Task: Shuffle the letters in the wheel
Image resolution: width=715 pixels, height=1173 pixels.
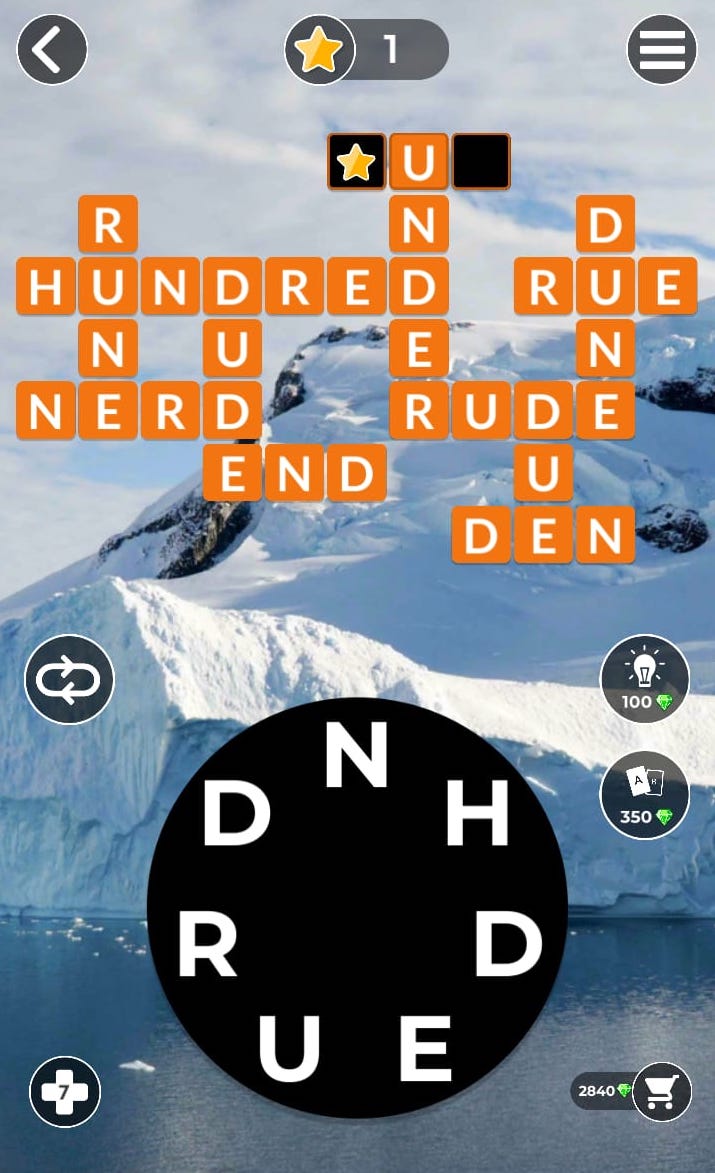Action: (x=69, y=680)
